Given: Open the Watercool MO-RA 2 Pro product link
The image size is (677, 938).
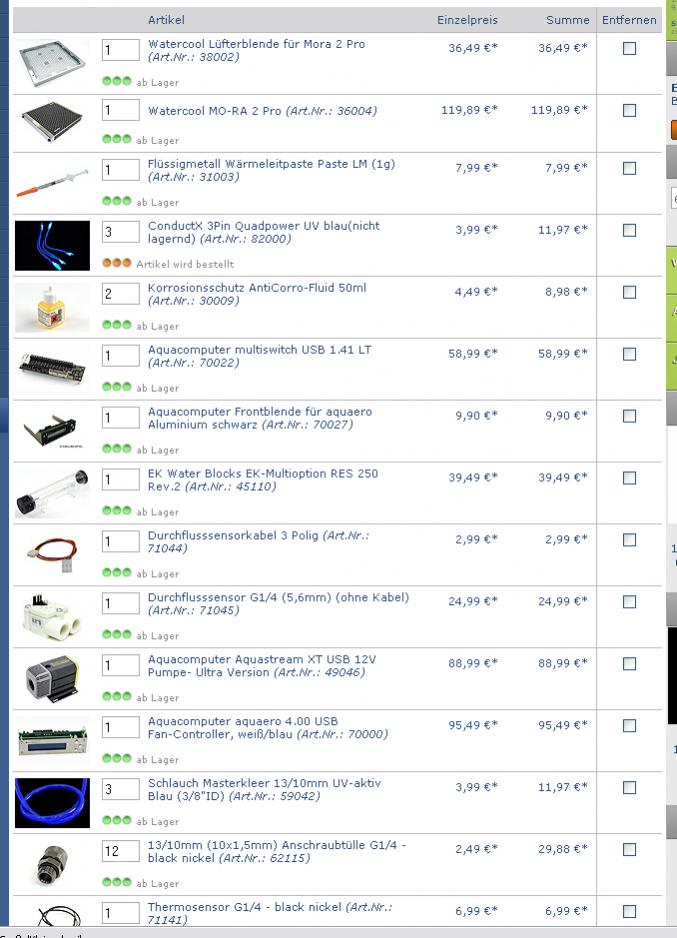Looking at the screenshot, I should (215, 111).
